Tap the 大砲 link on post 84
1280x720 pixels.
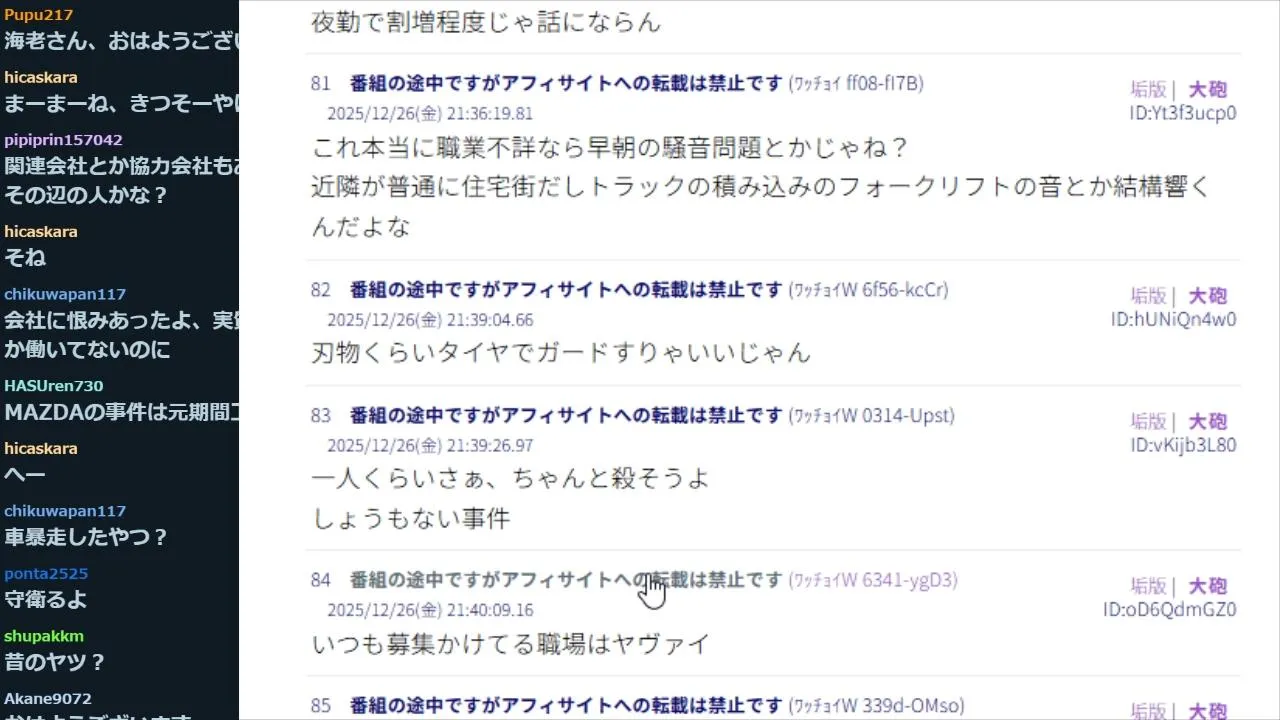click(x=1207, y=585)
